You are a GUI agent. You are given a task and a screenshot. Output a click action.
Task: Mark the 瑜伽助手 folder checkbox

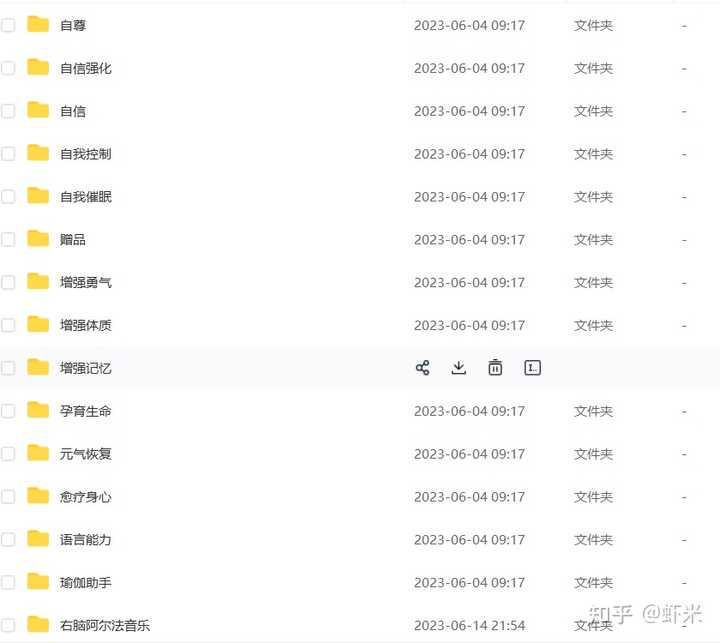click(9, 582)
